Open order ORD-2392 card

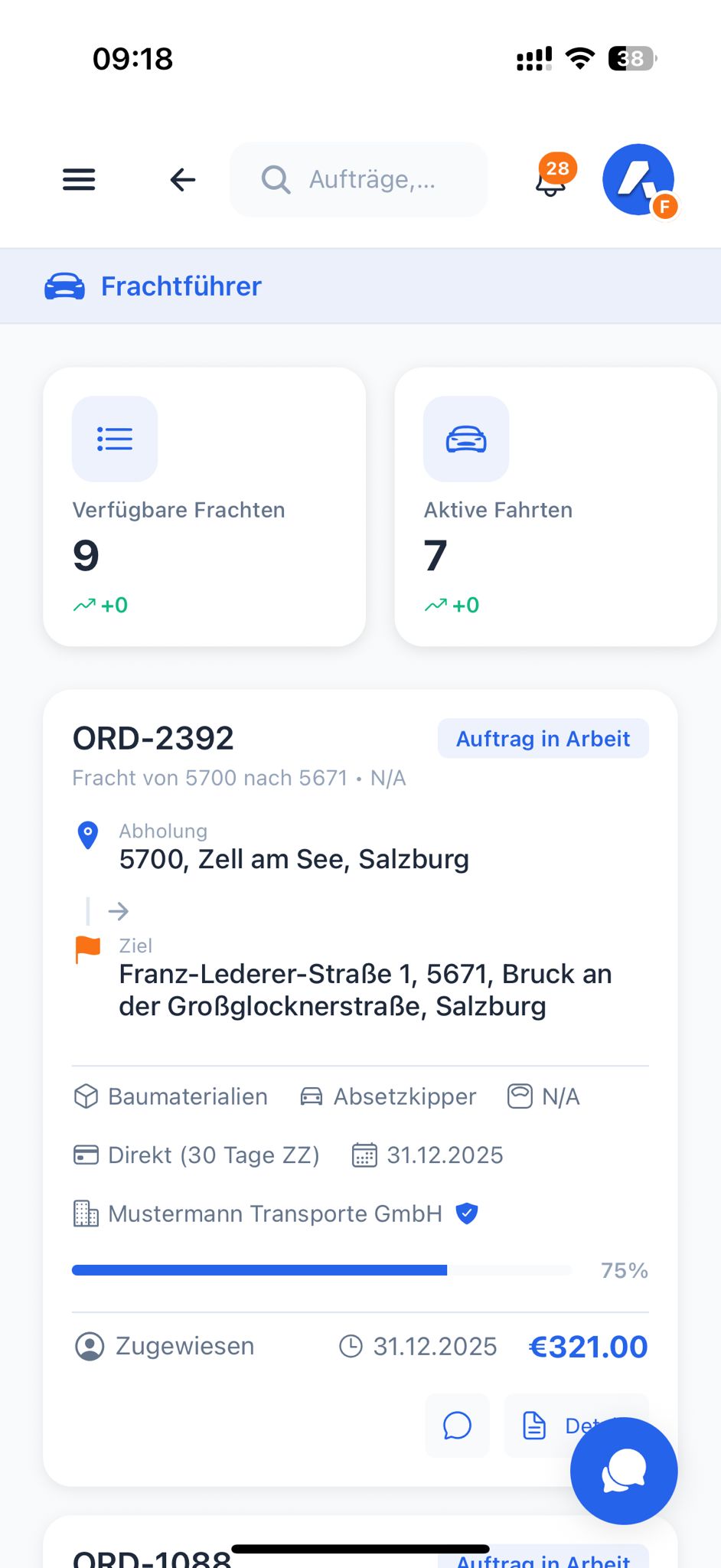tap(360, 1088)
